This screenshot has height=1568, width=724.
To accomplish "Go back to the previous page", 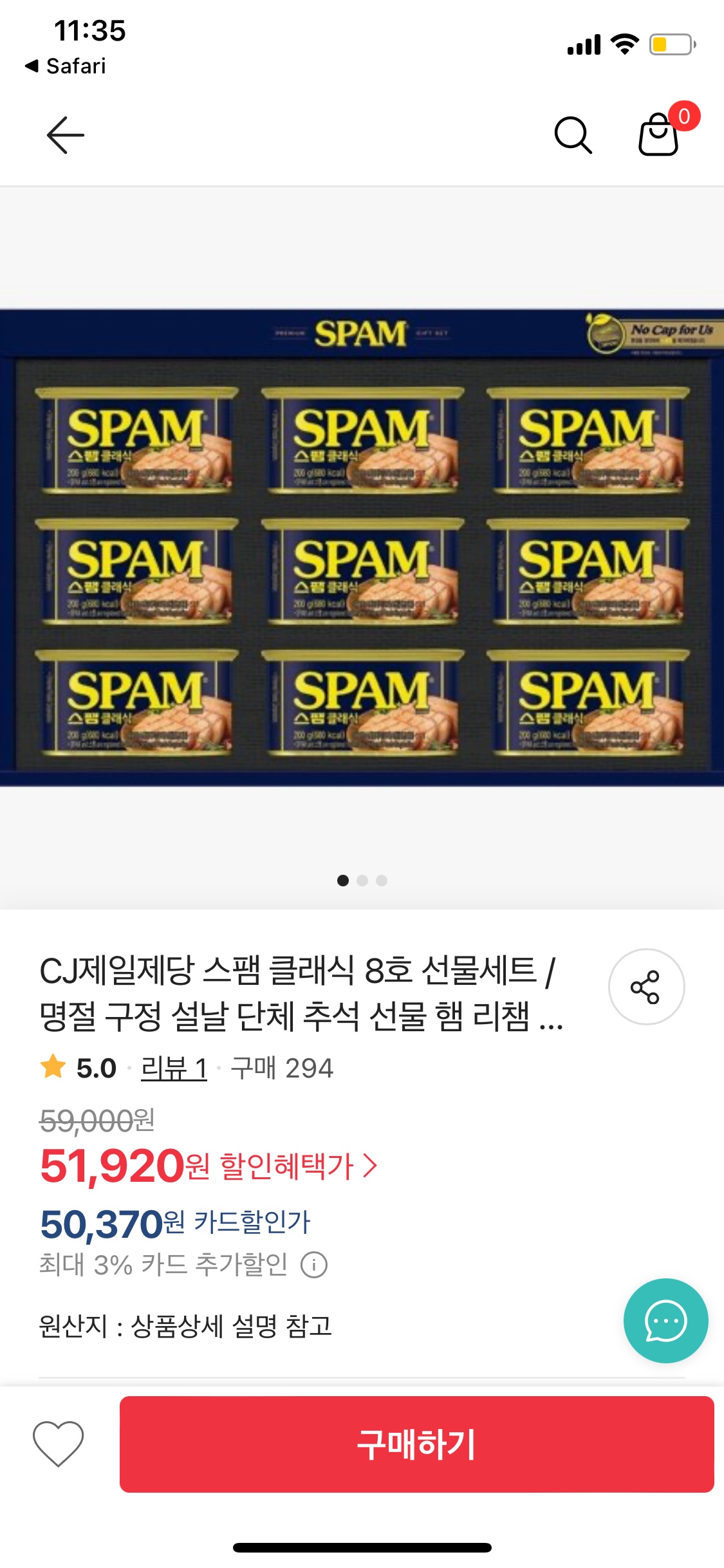I will (x=66, y=135).
